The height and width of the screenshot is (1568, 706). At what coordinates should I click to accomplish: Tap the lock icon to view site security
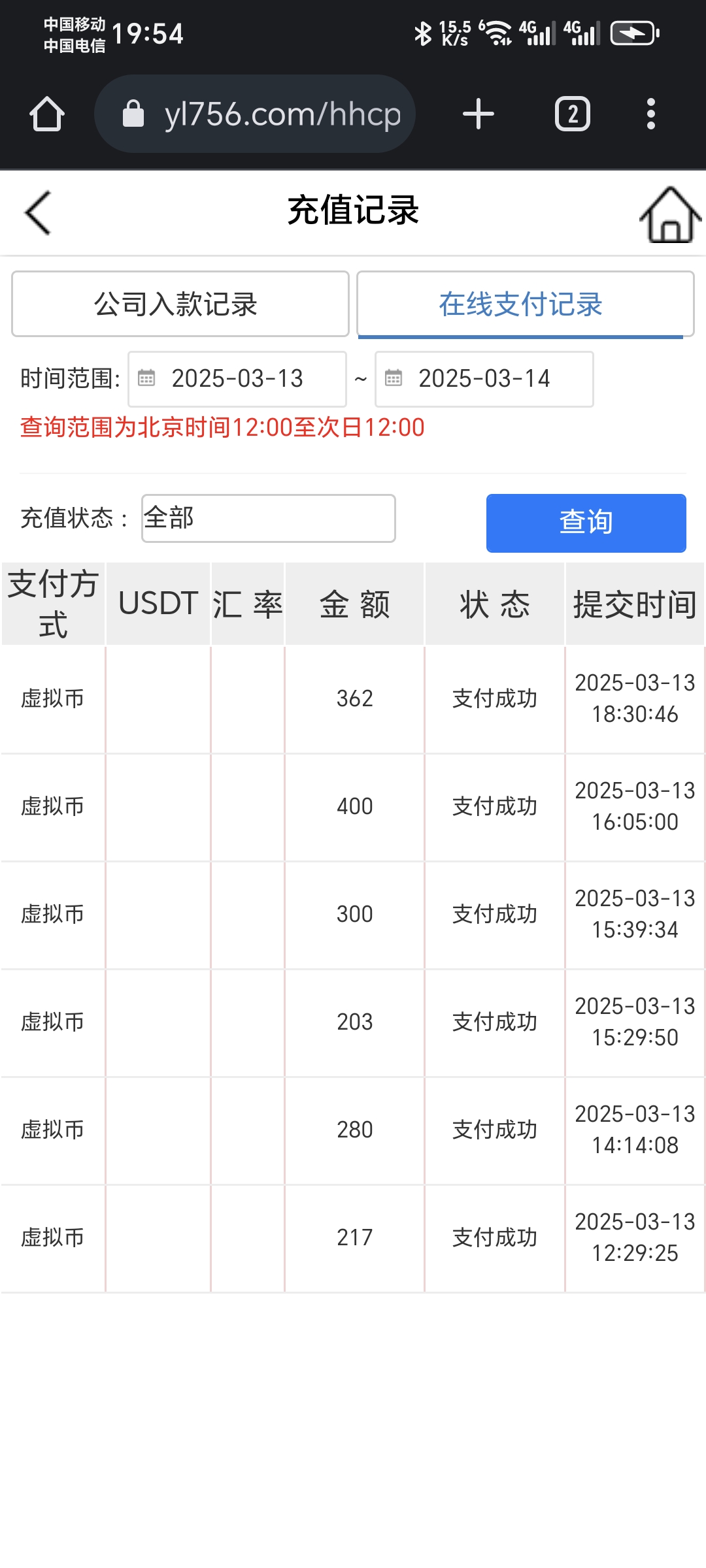[x=133, y=112]
